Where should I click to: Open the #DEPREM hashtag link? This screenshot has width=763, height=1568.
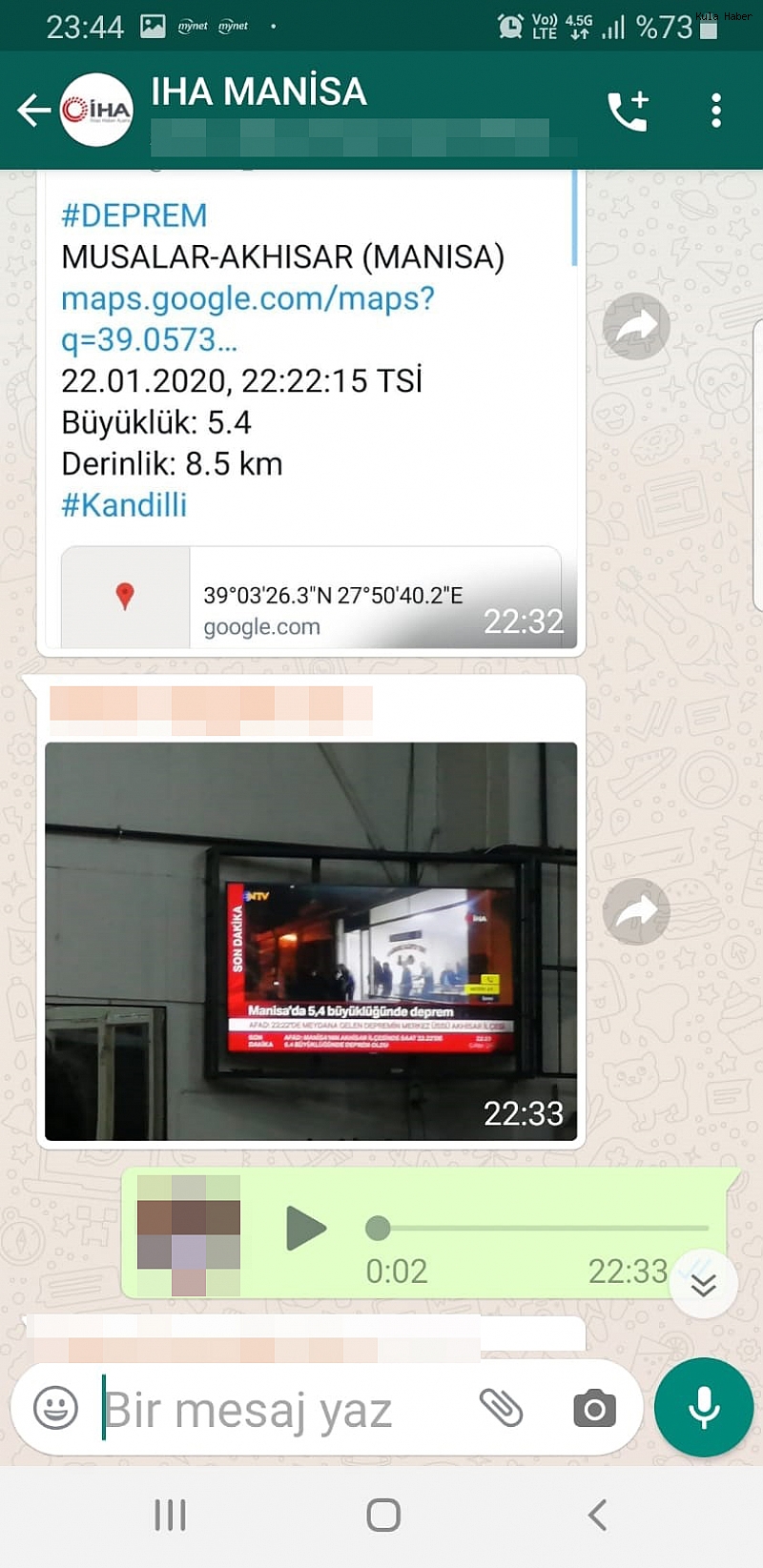(x=134, y=215)
